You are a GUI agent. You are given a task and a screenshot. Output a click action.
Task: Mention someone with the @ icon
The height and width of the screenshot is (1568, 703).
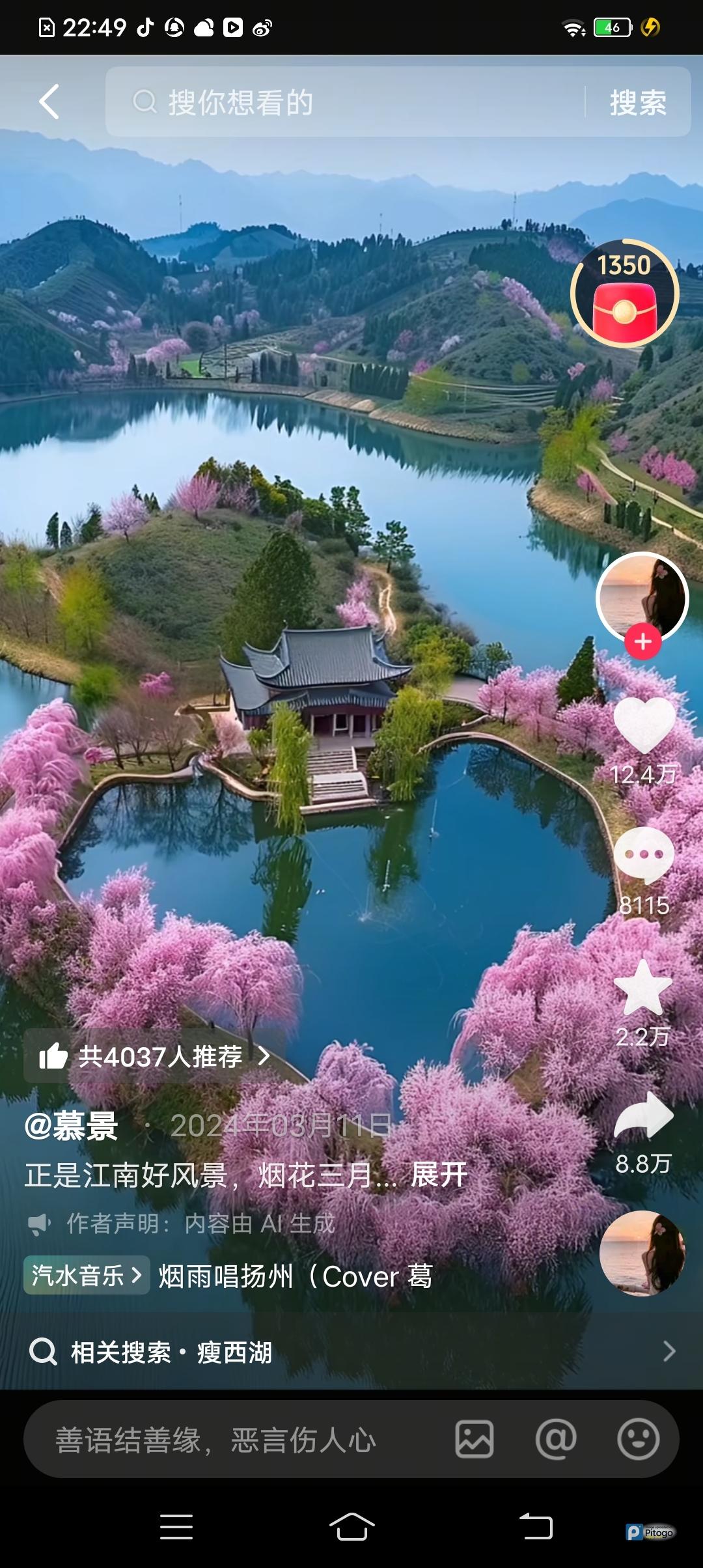coord(556,1440)
